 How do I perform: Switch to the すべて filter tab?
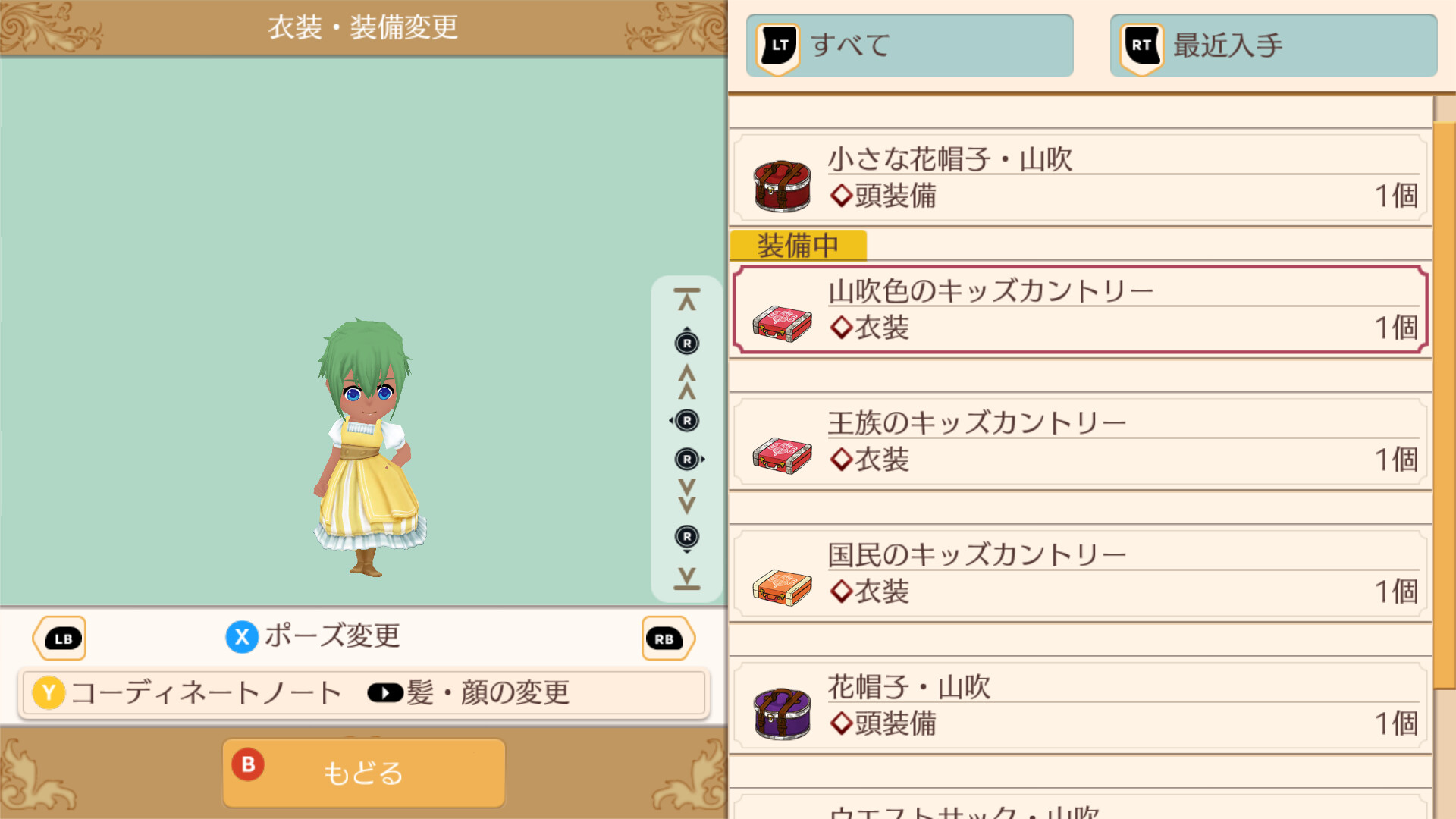908,45
